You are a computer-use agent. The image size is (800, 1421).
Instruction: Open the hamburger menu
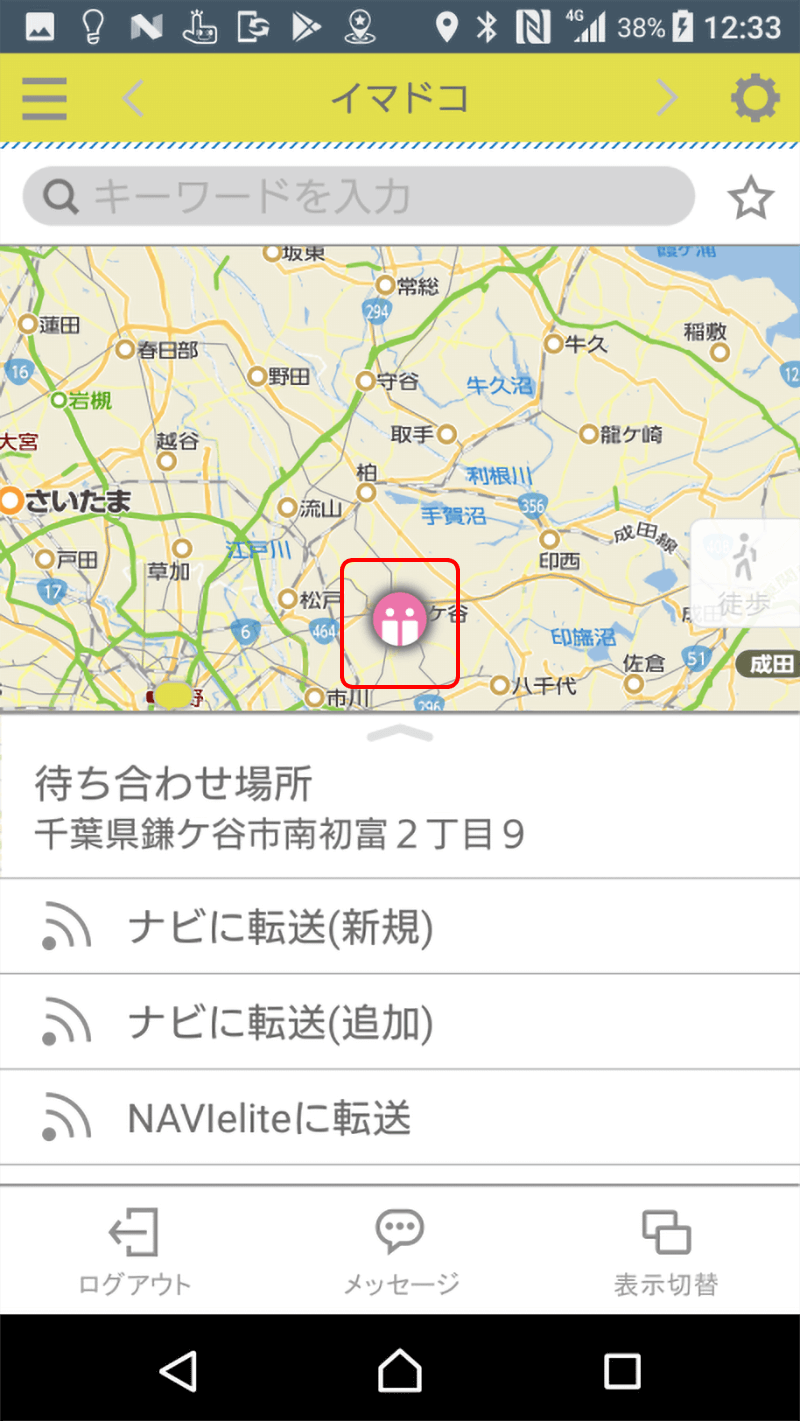coord(44,98)
